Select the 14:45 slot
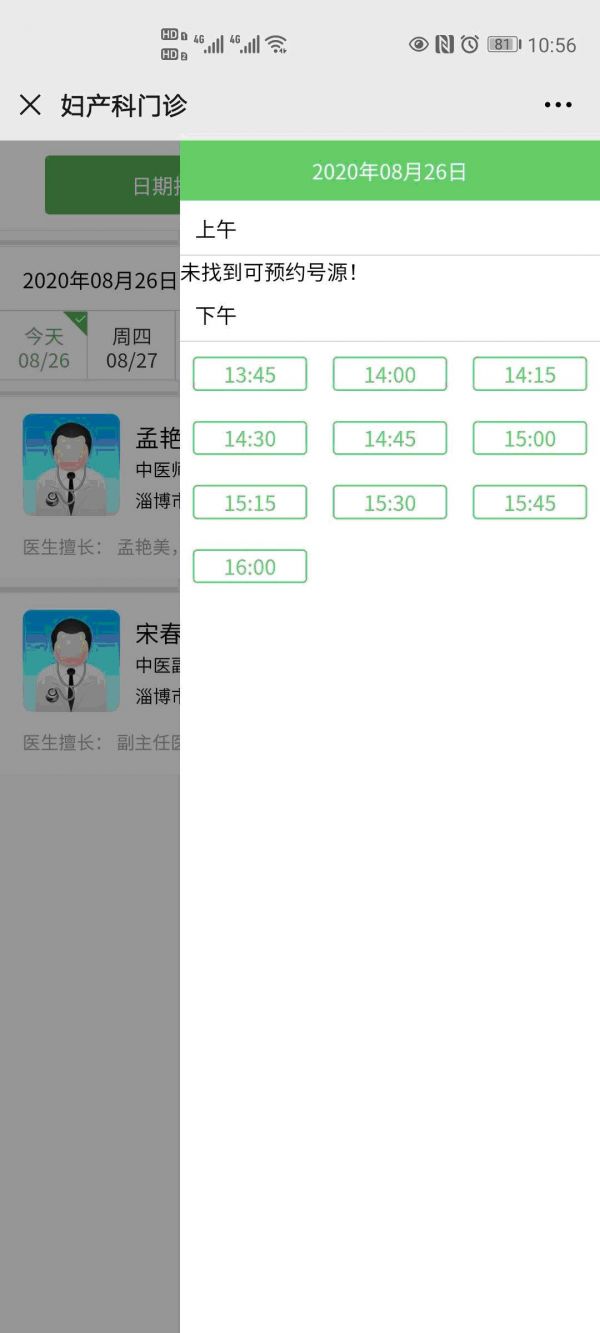Image resolution: width=600 pixels, height=1333 pixels. (x=390, y=439)
